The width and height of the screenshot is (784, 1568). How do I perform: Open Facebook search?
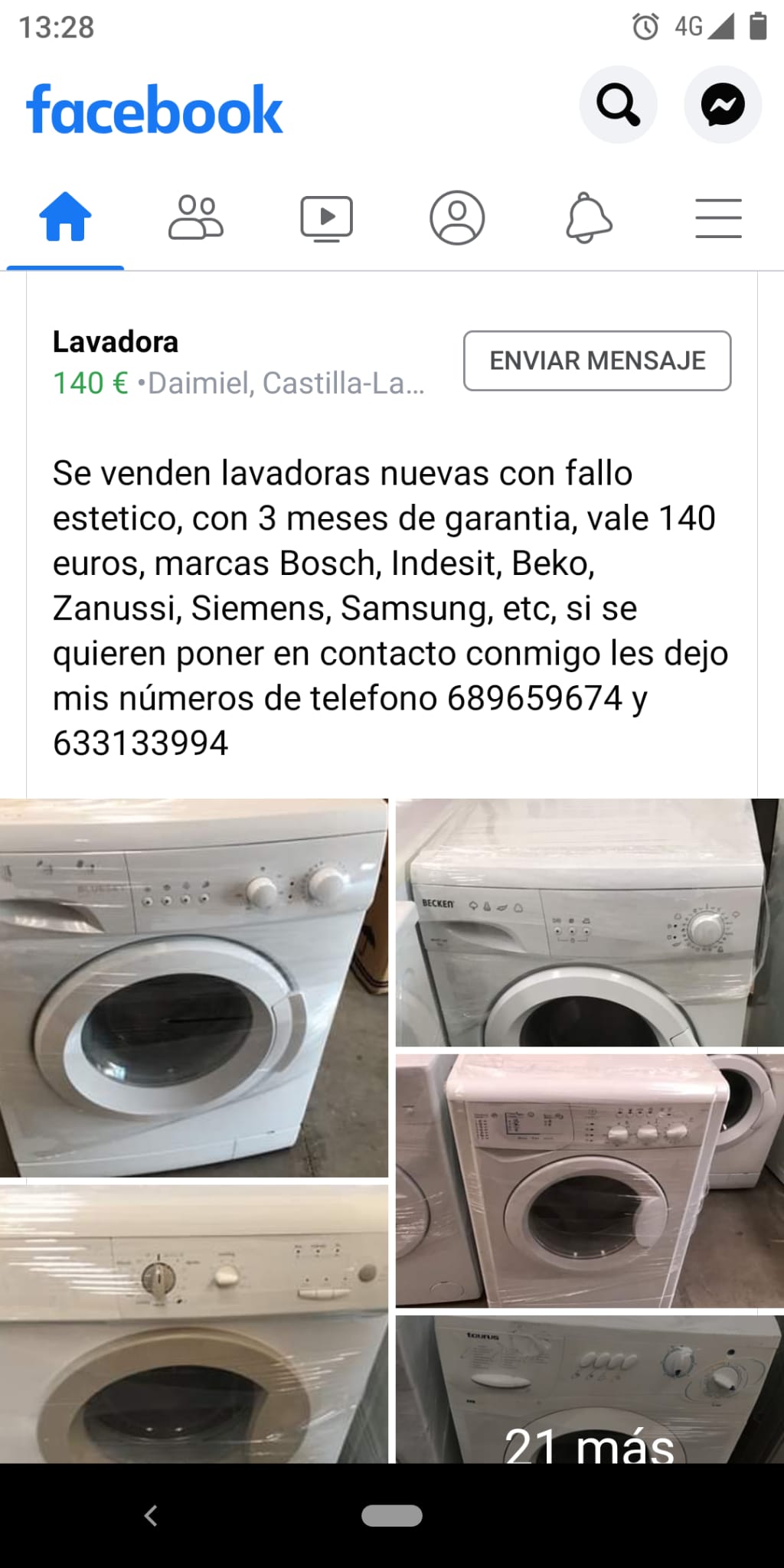coord(618,105)
